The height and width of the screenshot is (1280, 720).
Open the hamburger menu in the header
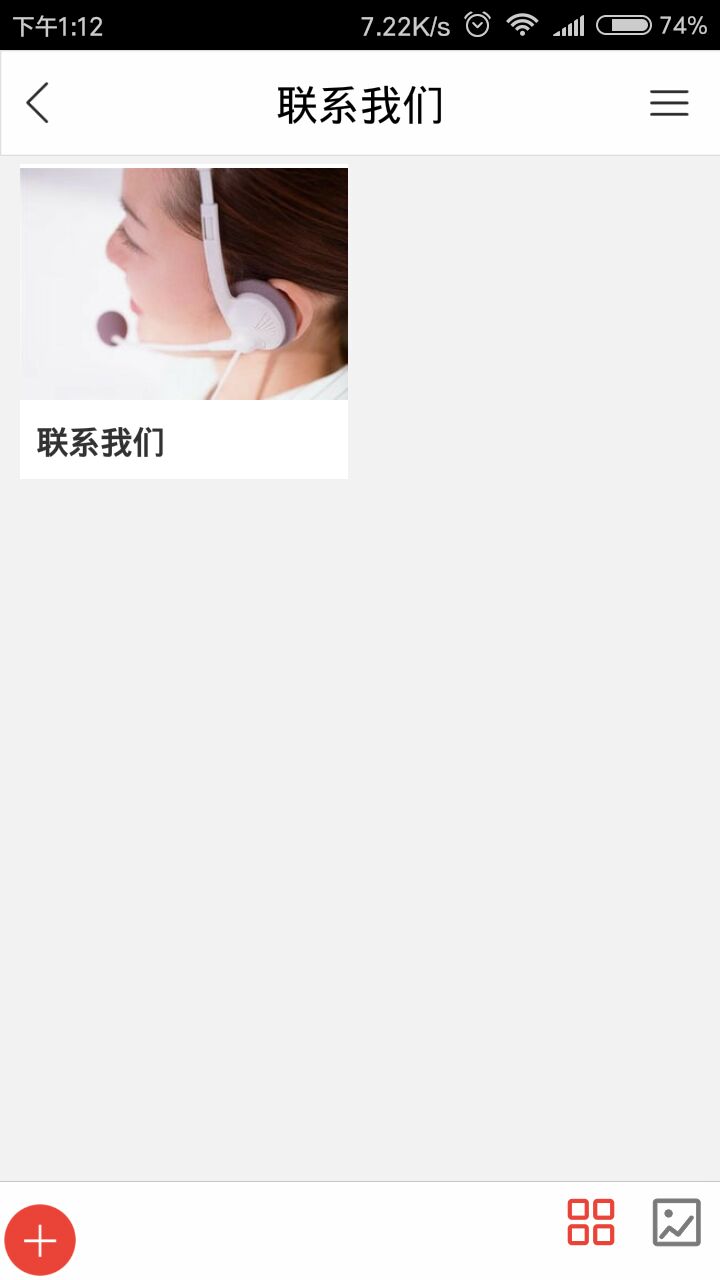point(669,103)
